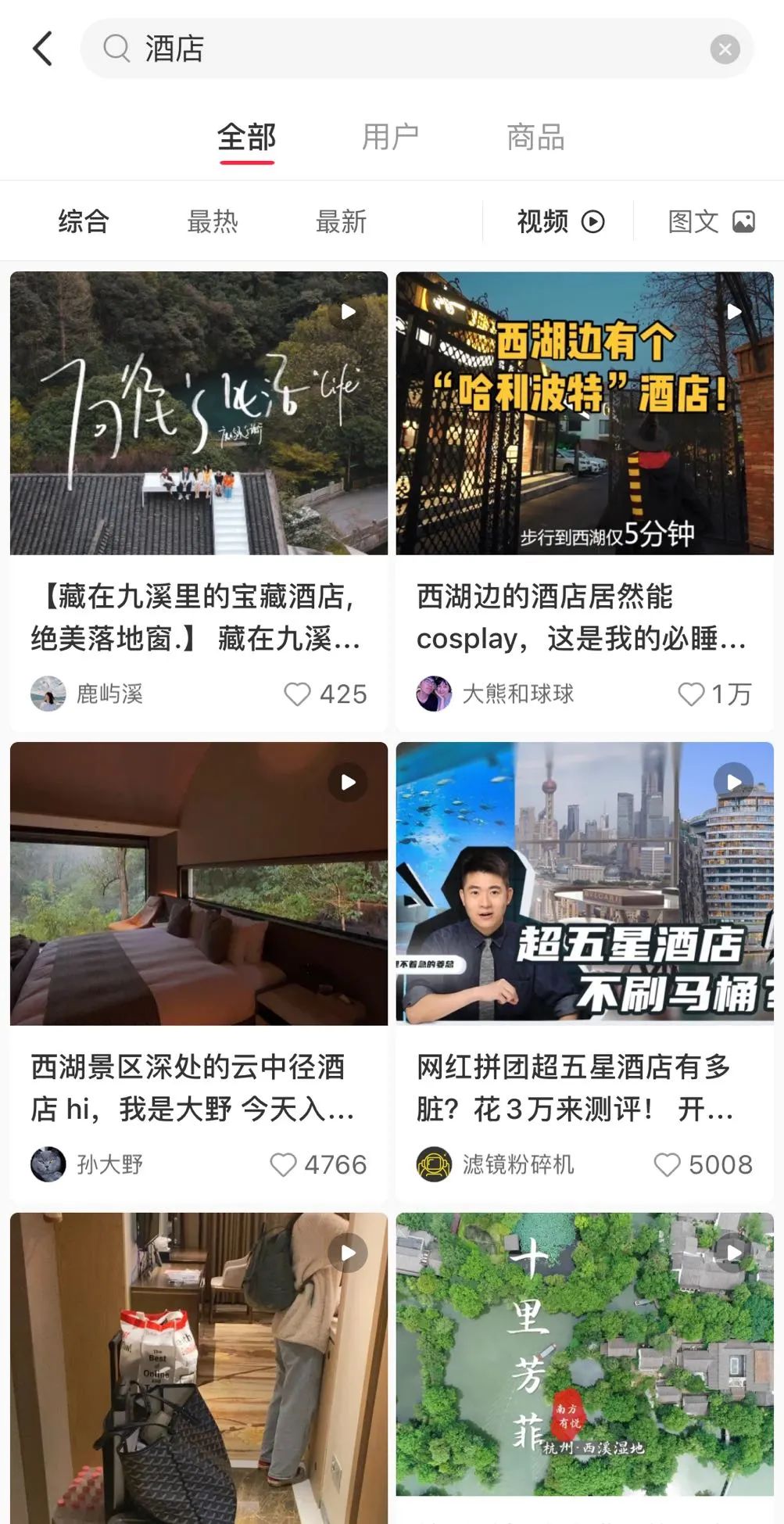This screenshot has width=784, height=1524.
Task: Filter results to 视频 only
Action: coord(560,221)
